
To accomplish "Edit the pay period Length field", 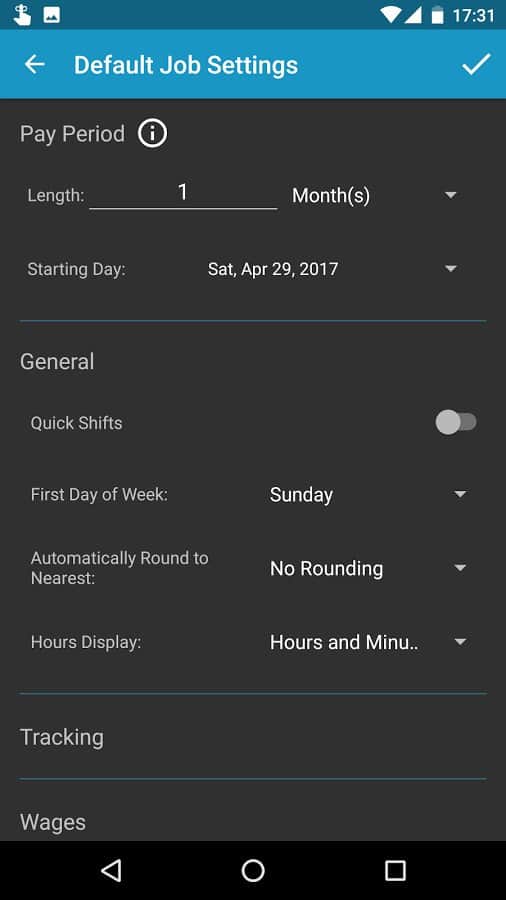I will pos(184,194).
